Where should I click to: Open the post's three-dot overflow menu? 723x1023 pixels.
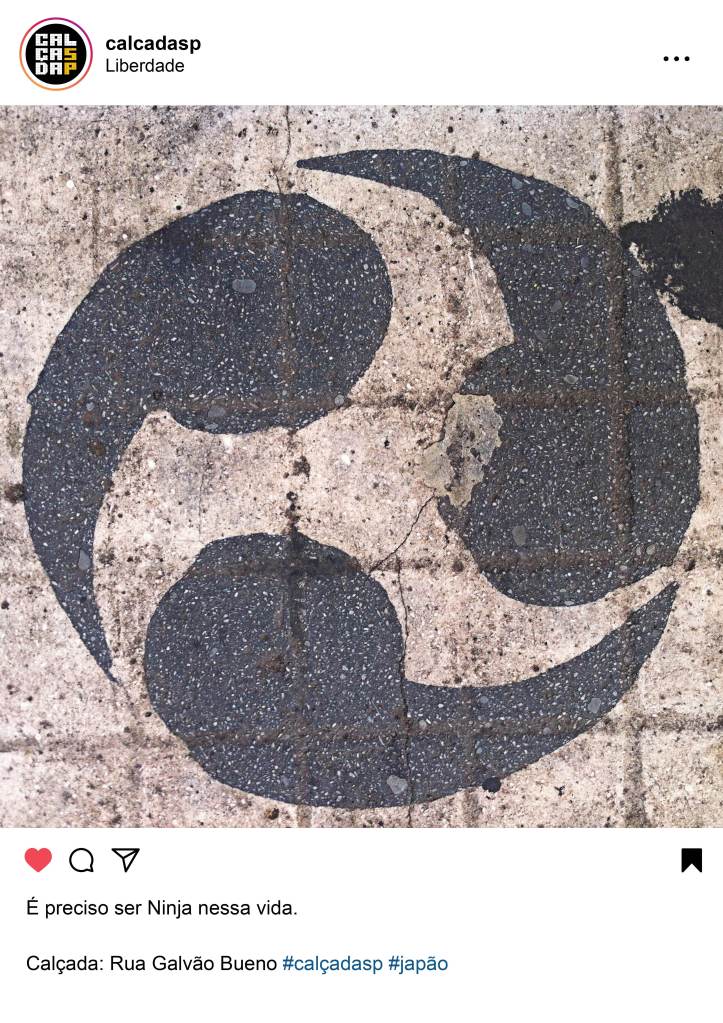pos(676,59)
